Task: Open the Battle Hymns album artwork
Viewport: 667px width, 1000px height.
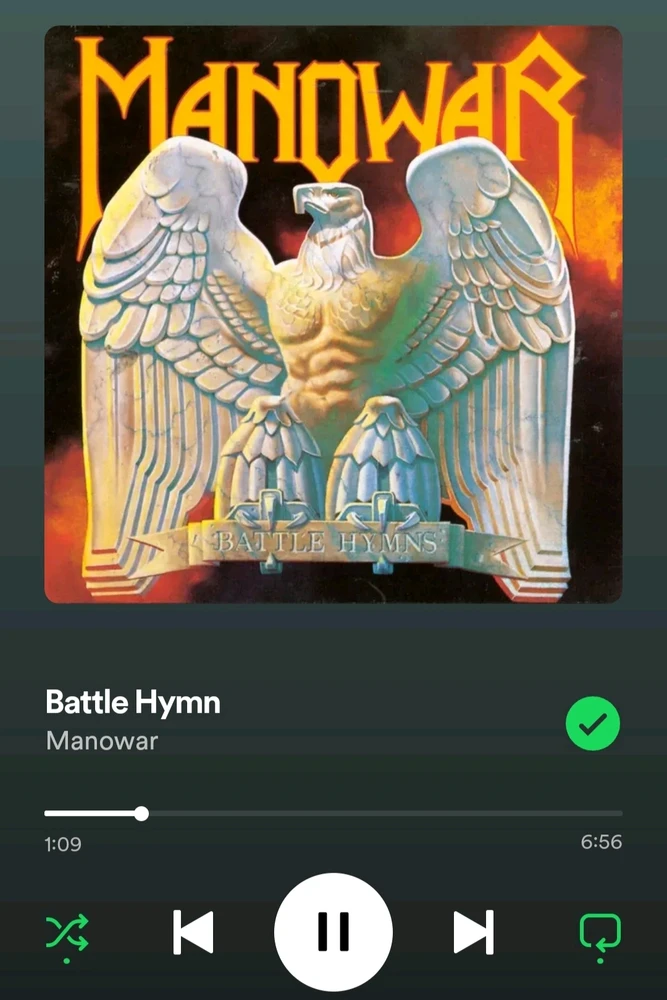Action: 333,314
